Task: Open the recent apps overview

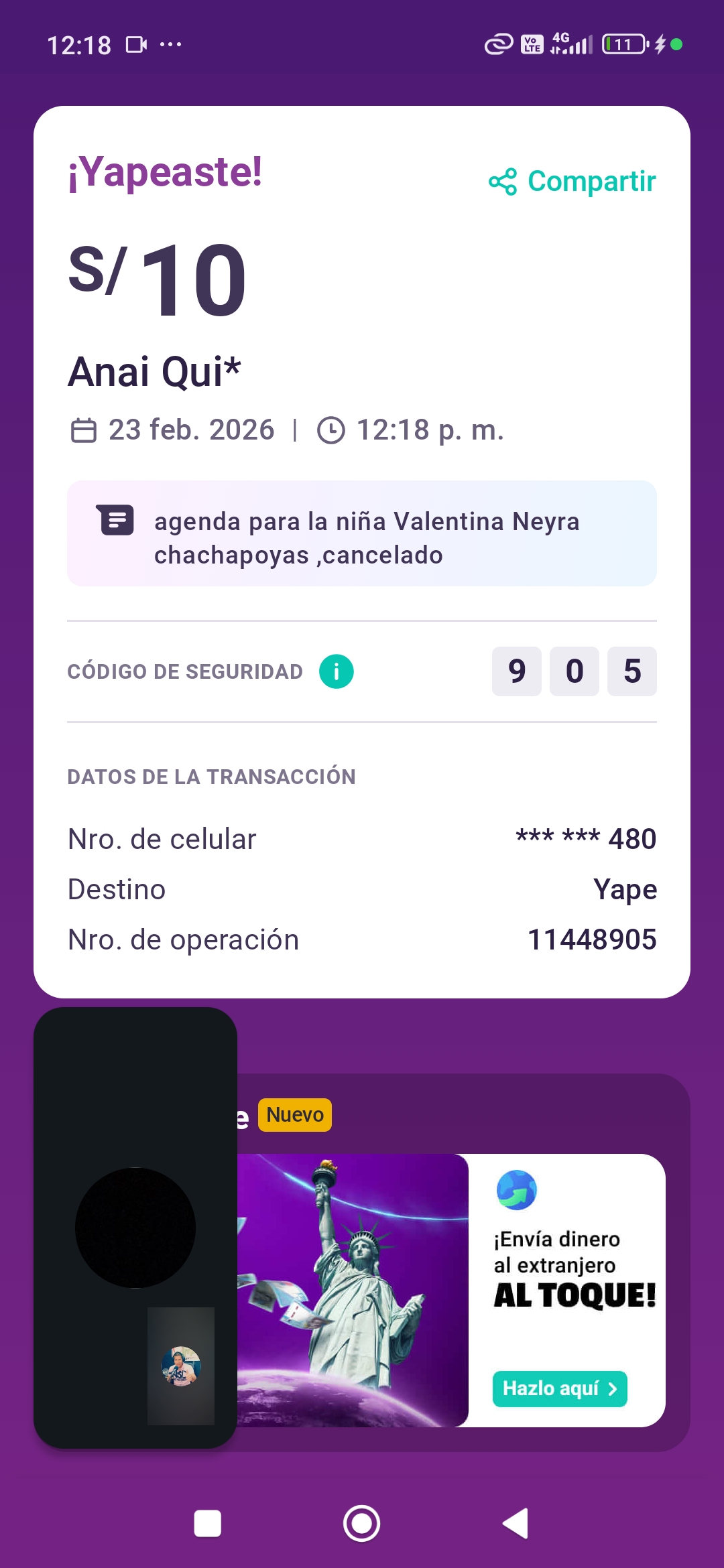Action: pos(208,1523)
